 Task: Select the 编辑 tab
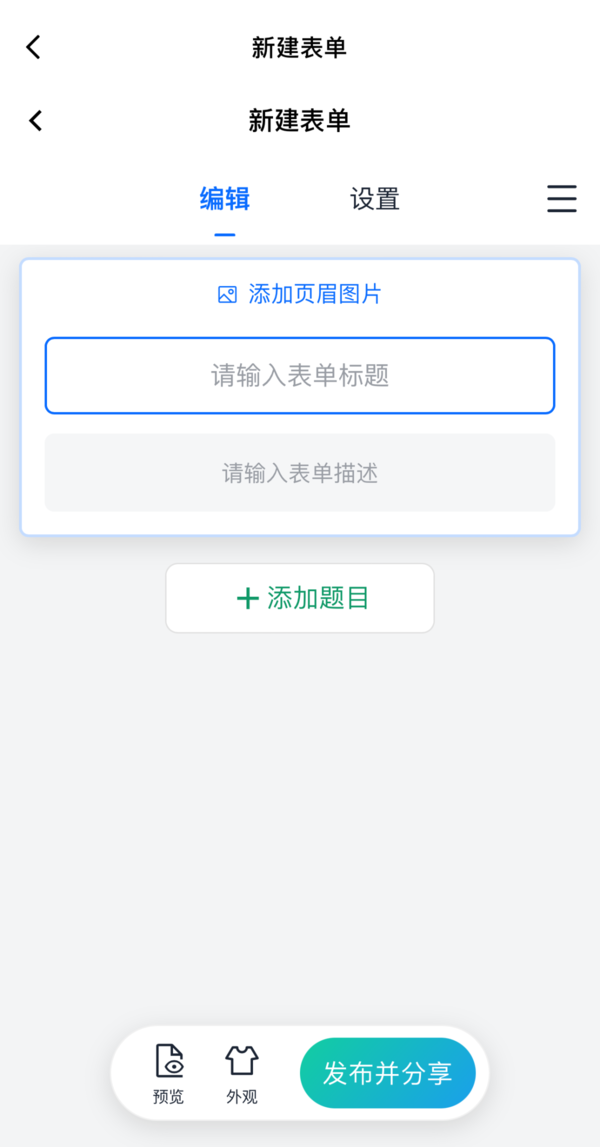coord(225,199)
